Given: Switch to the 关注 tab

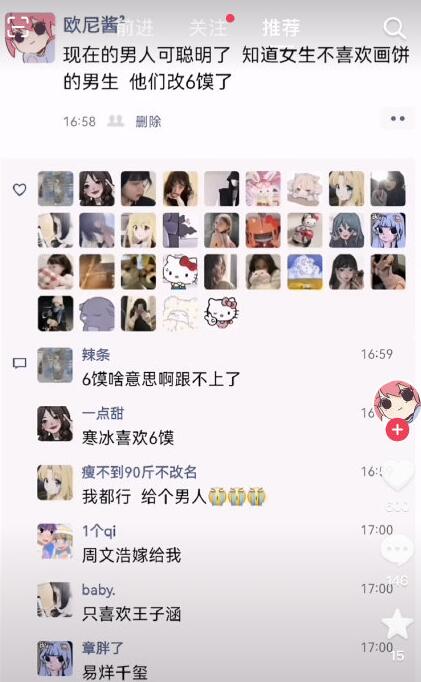Looking at the screenshot, I should coord(207,28).
